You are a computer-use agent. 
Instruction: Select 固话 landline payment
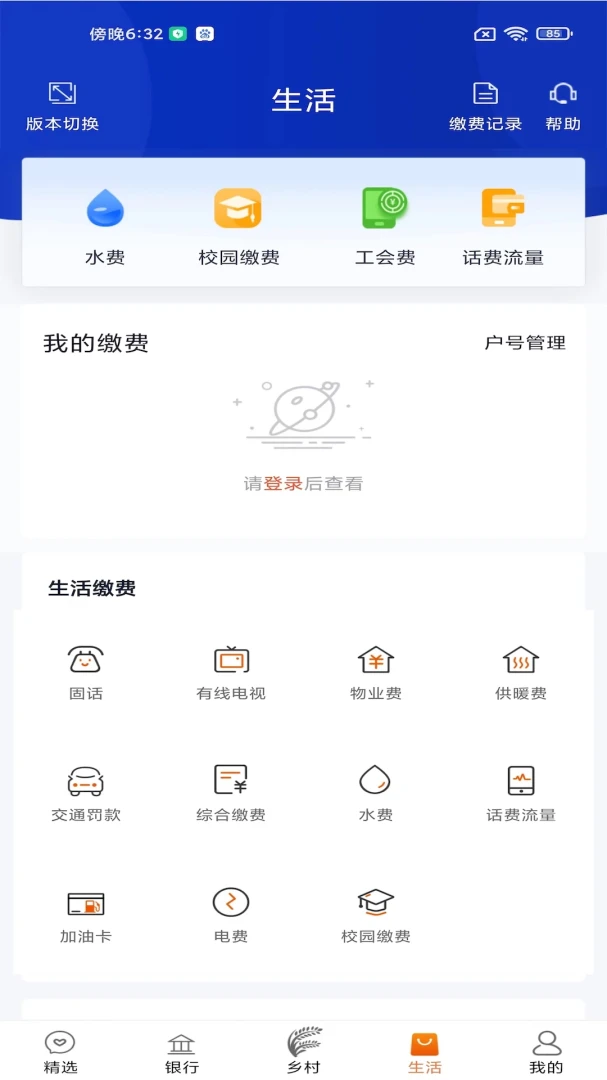coord(86,673)
